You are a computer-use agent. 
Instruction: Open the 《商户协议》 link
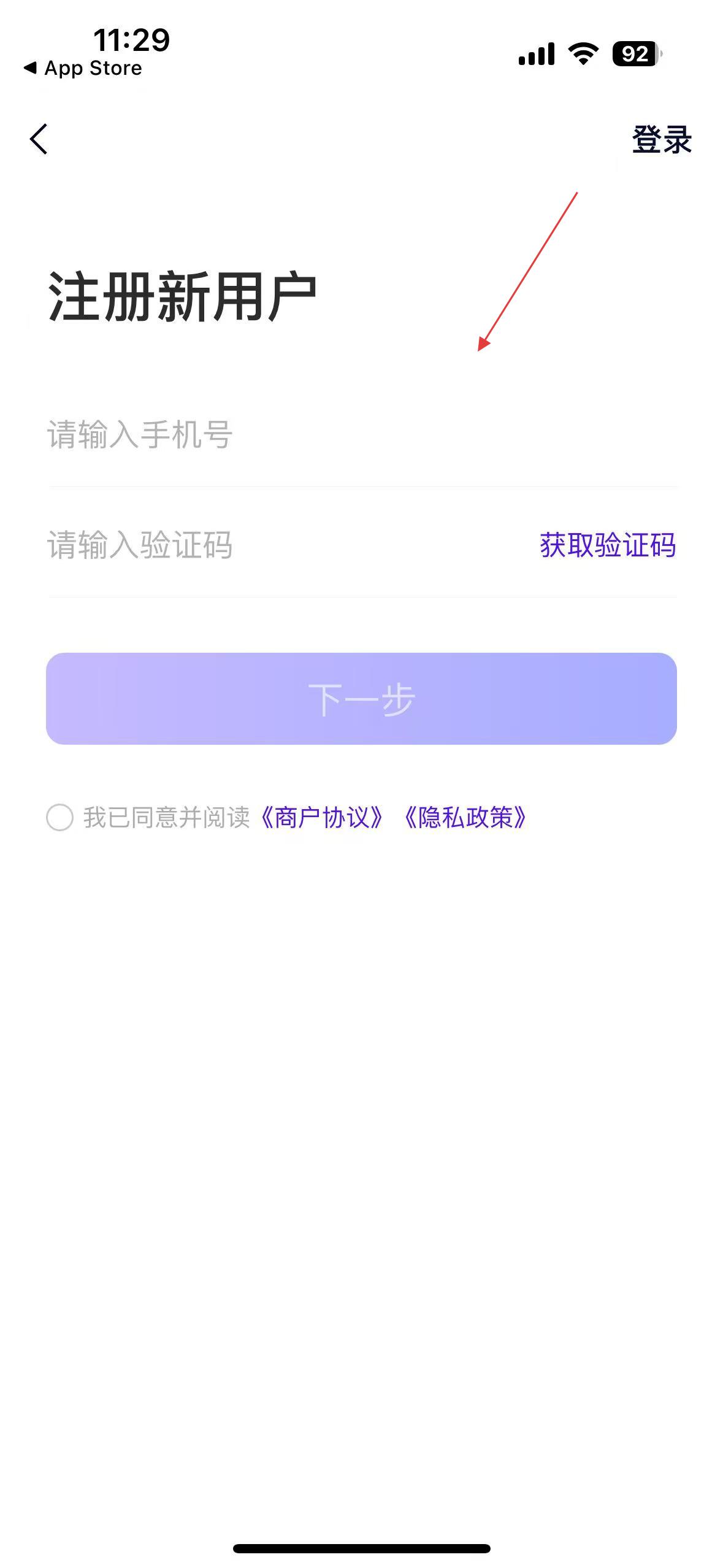[x=322, y=818]
